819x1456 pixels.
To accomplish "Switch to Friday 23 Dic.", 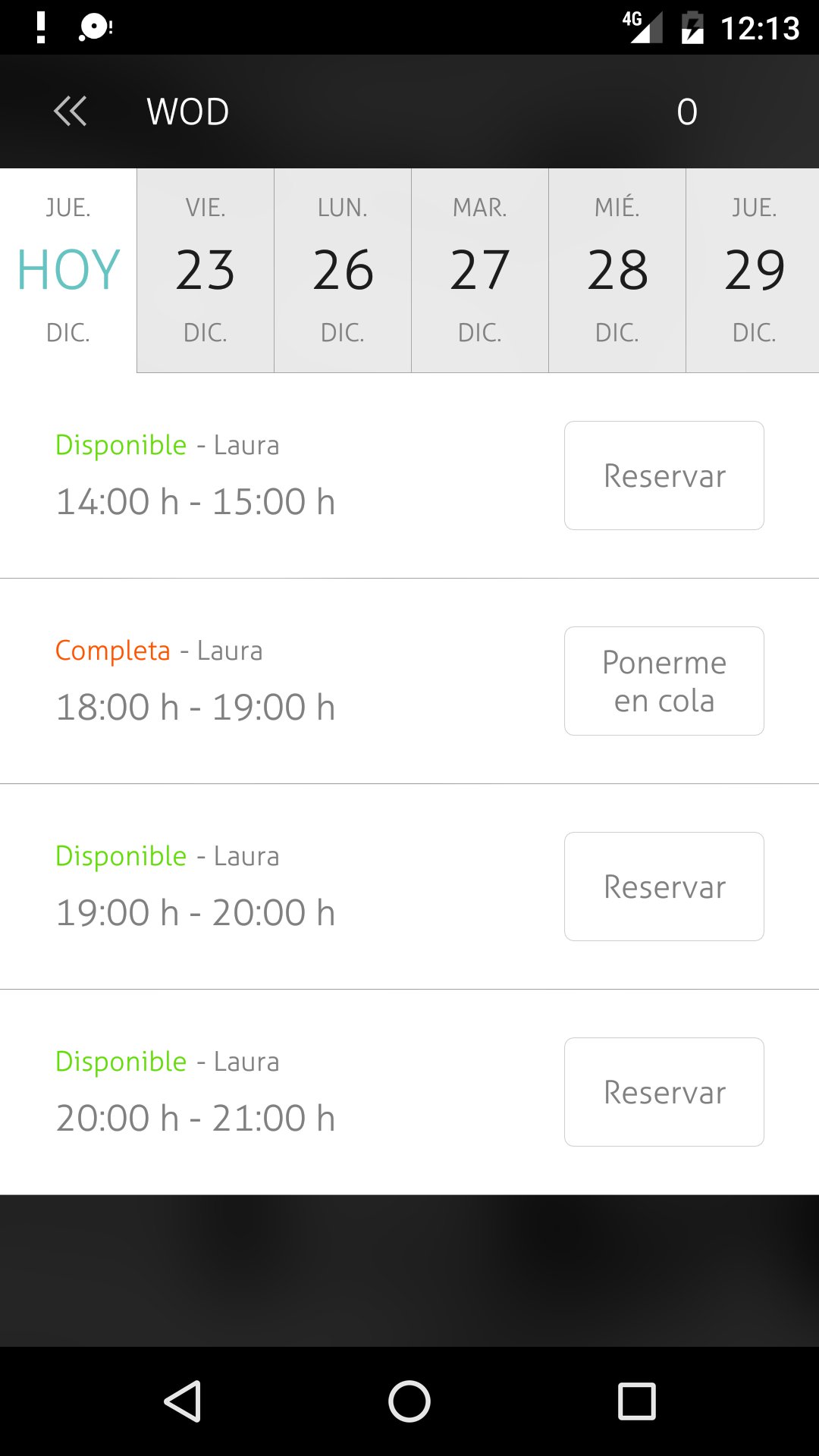I will (206, 270).
